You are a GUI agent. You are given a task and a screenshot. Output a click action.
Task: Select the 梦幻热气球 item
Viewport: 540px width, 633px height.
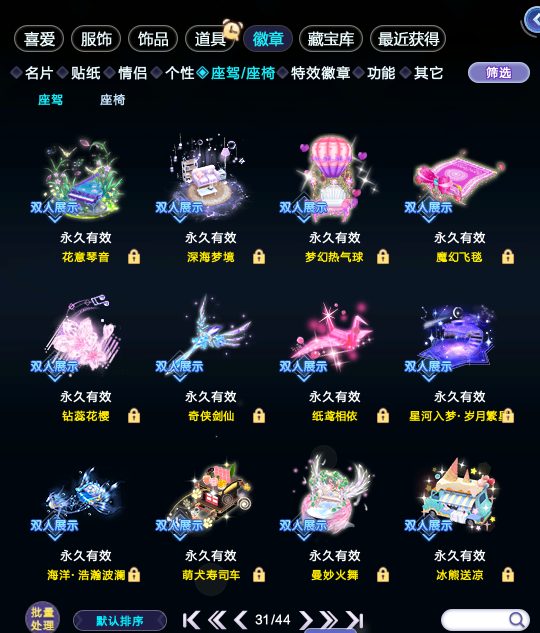[x=334, y=180]
